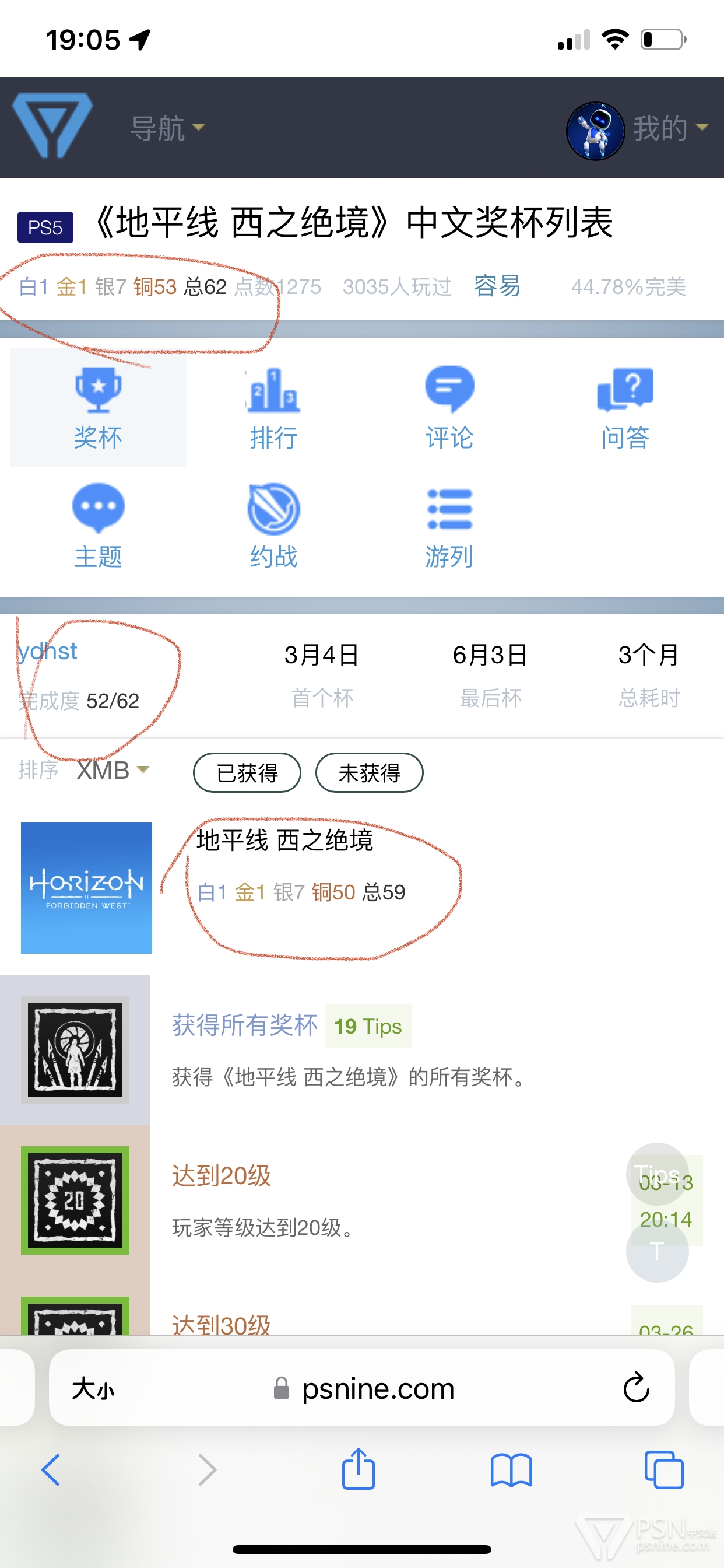This screenshot has height=1568, width=724.
Task: Open the 排行 ranking section
Action: (274, 408)
